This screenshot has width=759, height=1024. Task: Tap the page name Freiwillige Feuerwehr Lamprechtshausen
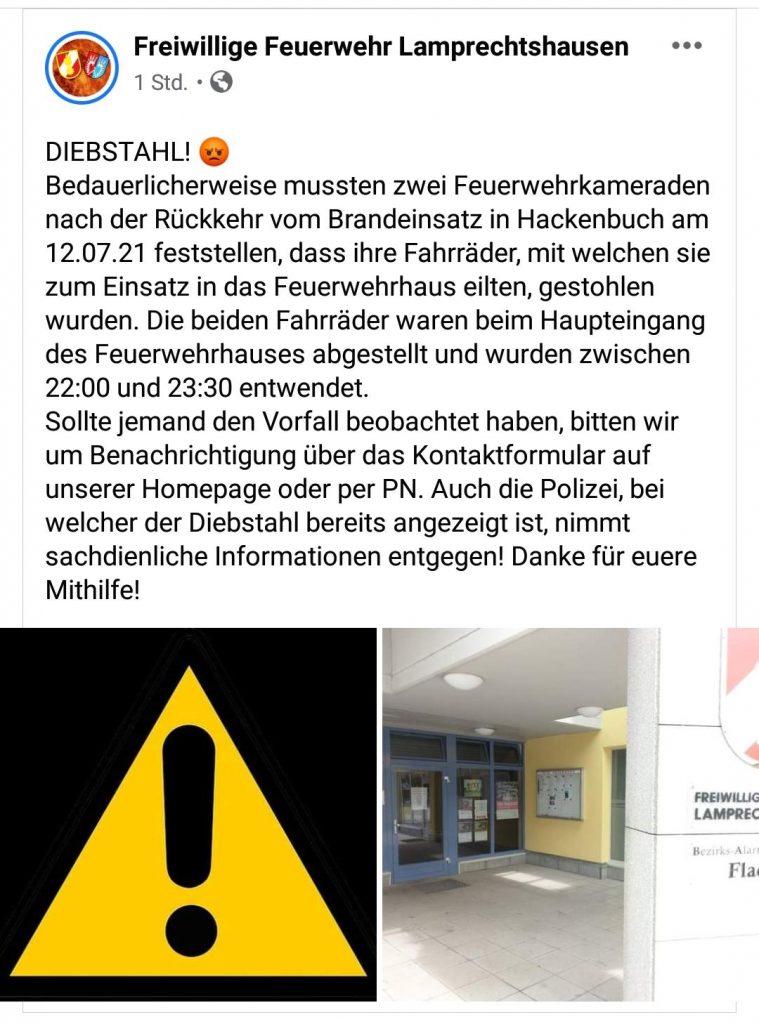[x=381, y=47]
